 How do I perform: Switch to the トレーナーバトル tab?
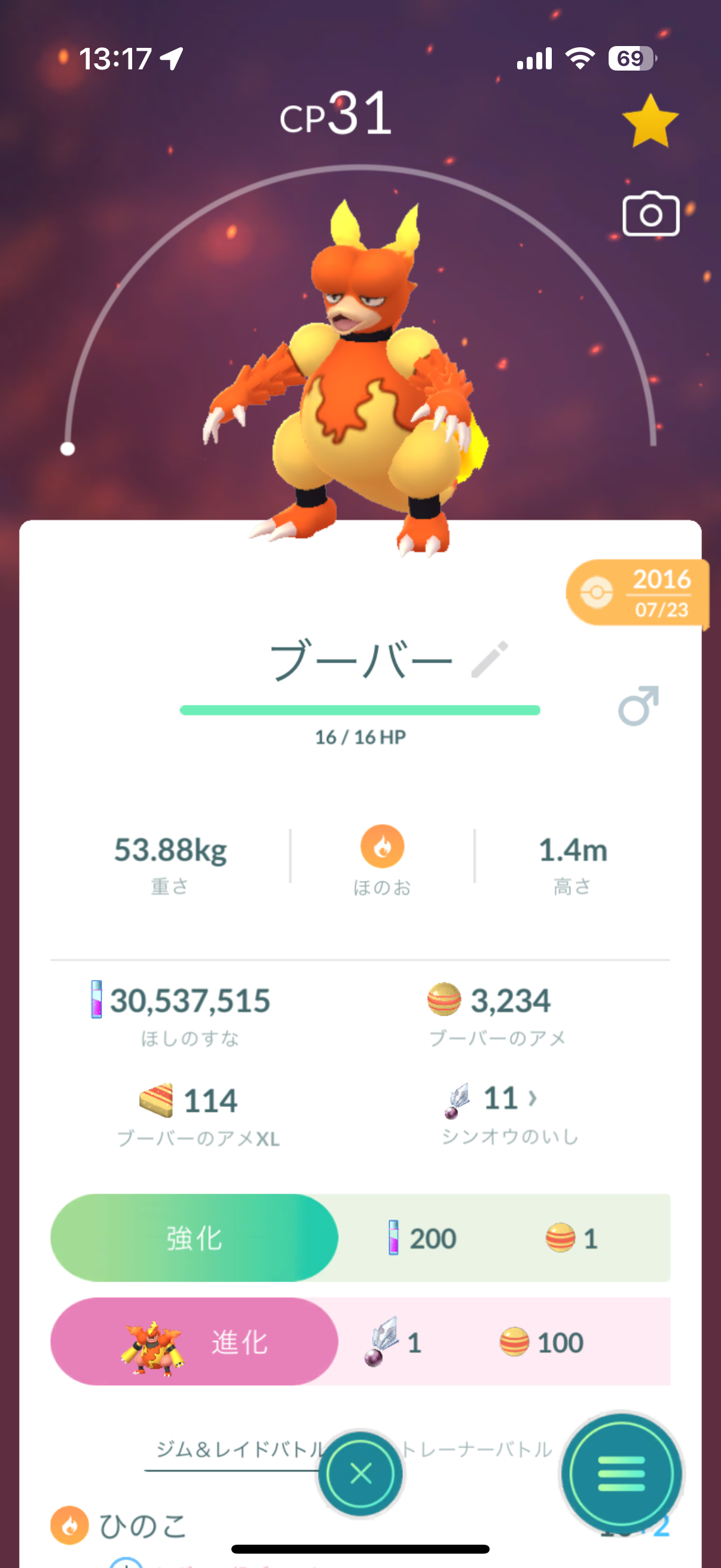pos(477,1450)
